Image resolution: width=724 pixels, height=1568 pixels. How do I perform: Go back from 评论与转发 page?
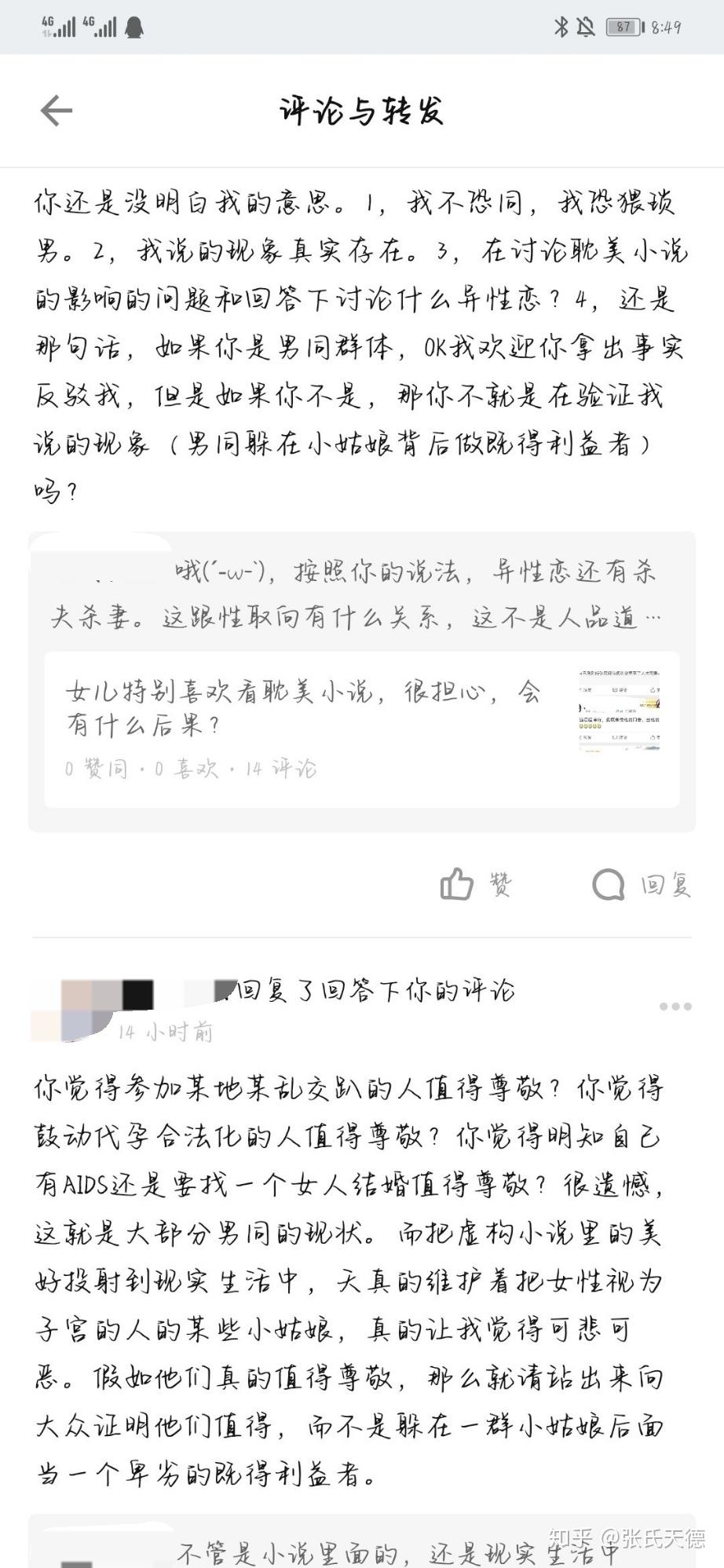[57, 111]
